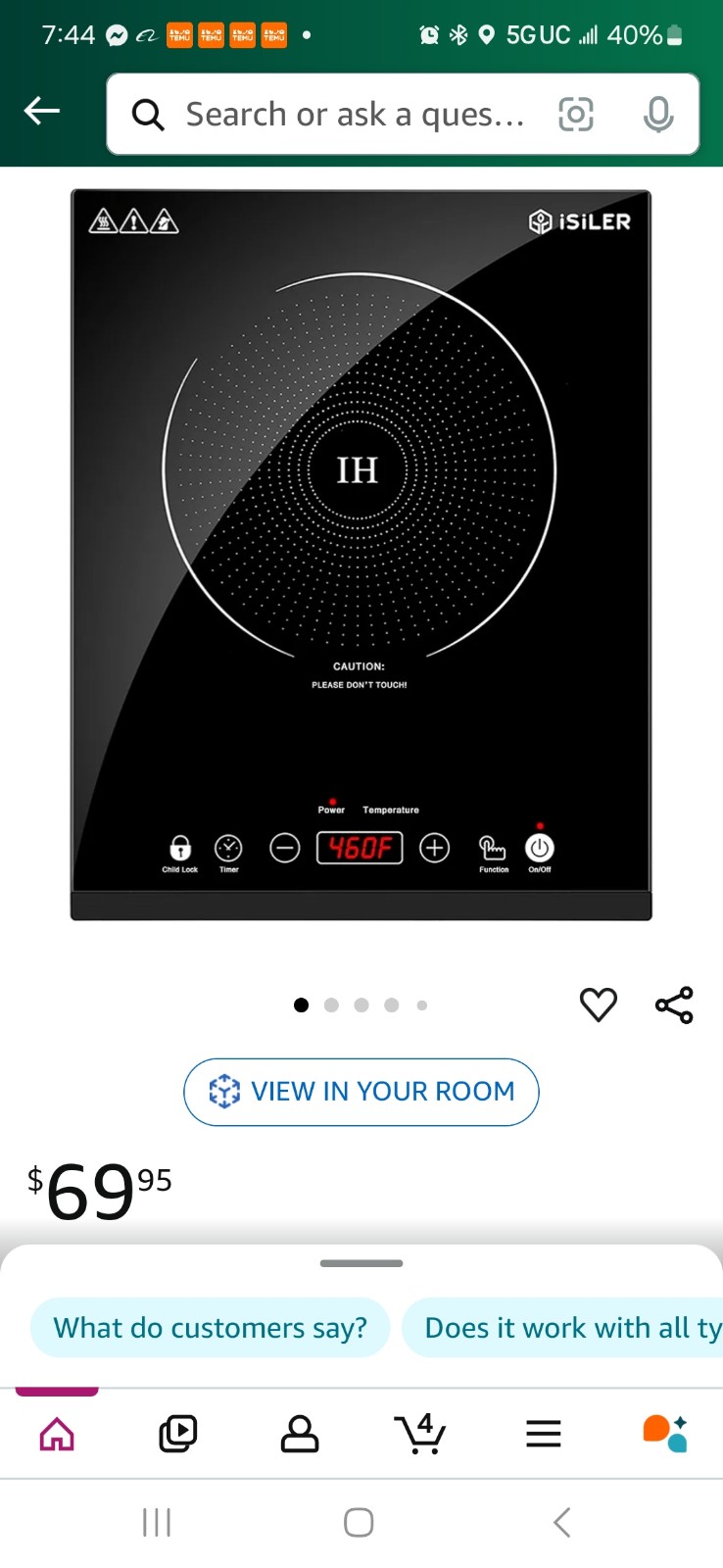The height and width of the screenshot is (1568, 723).
Task: Go back using the top arrow
Action: click(x=42, y=111)
